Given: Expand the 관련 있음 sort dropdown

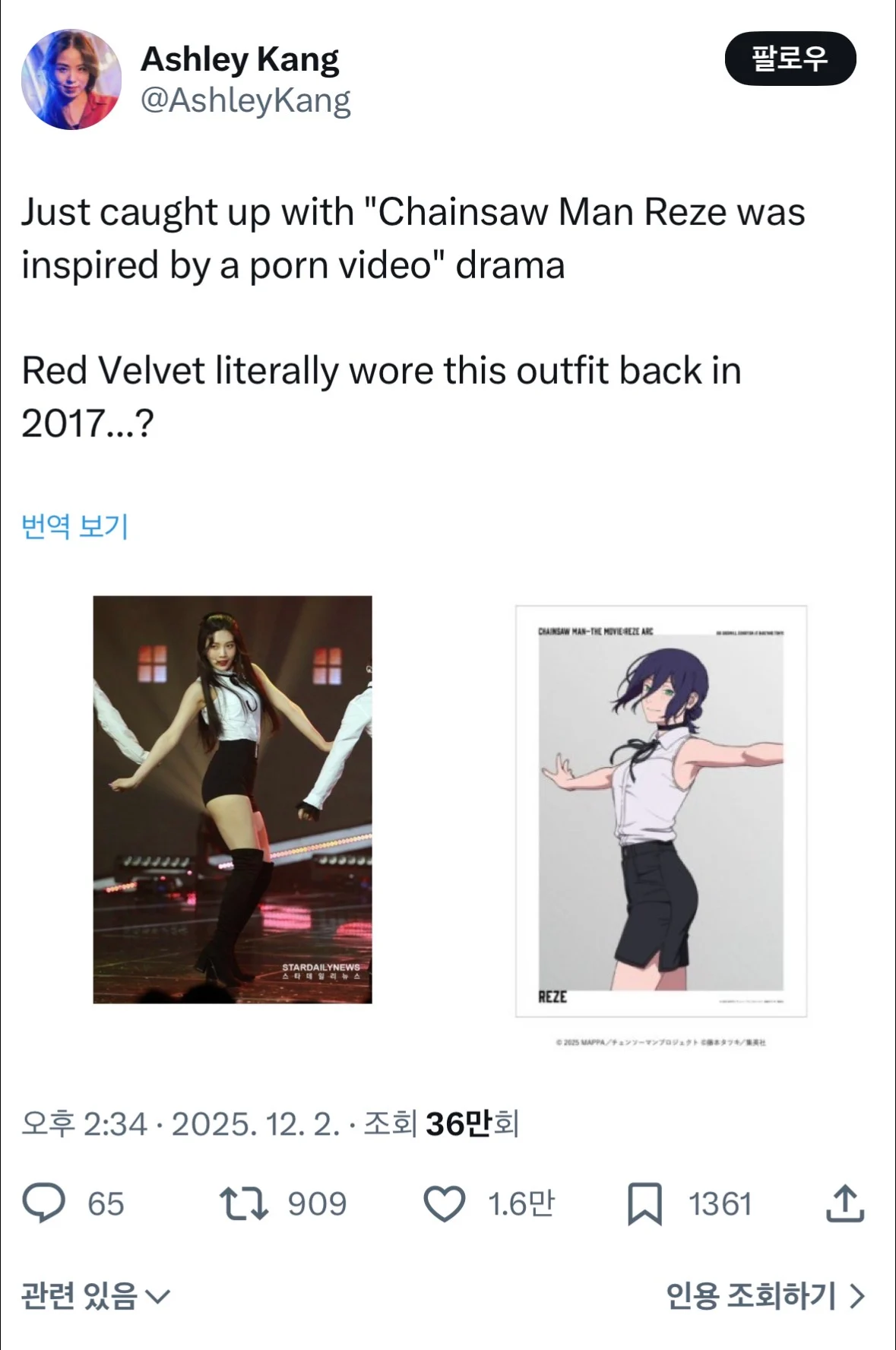Looking at the screenshot, I should 96,1295.
